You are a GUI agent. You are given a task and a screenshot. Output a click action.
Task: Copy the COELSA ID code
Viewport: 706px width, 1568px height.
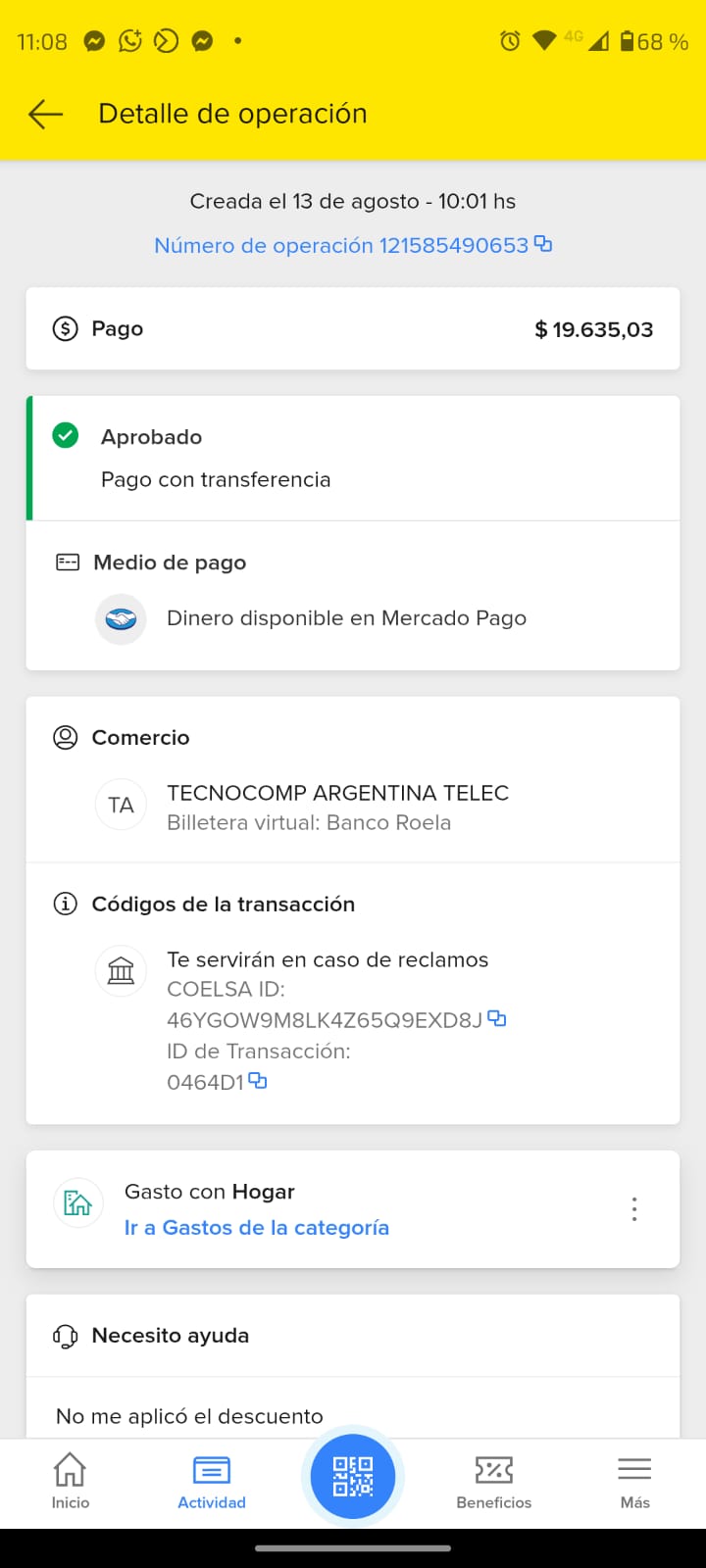(497, 1019)
